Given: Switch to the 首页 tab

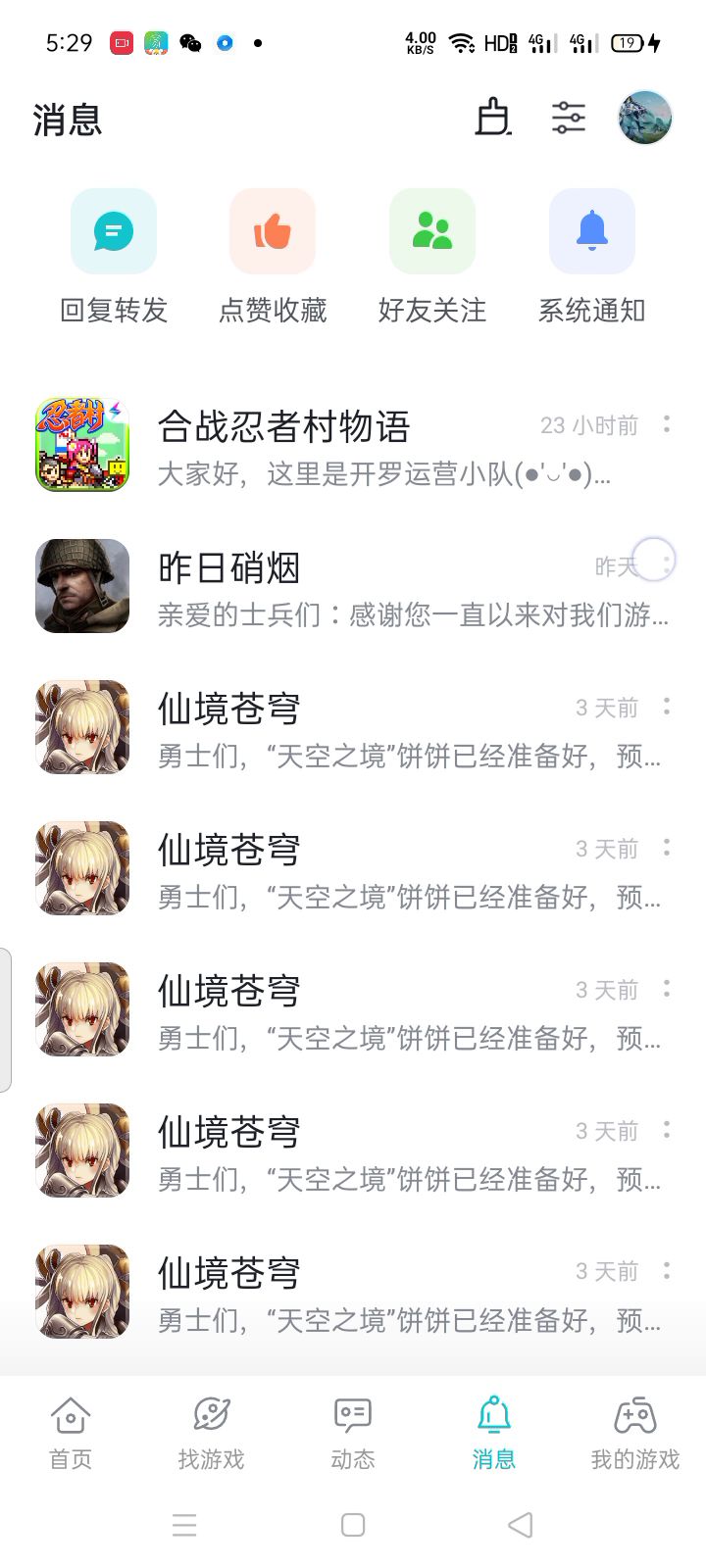Looking at the screenshot, I should (71, 1433).
